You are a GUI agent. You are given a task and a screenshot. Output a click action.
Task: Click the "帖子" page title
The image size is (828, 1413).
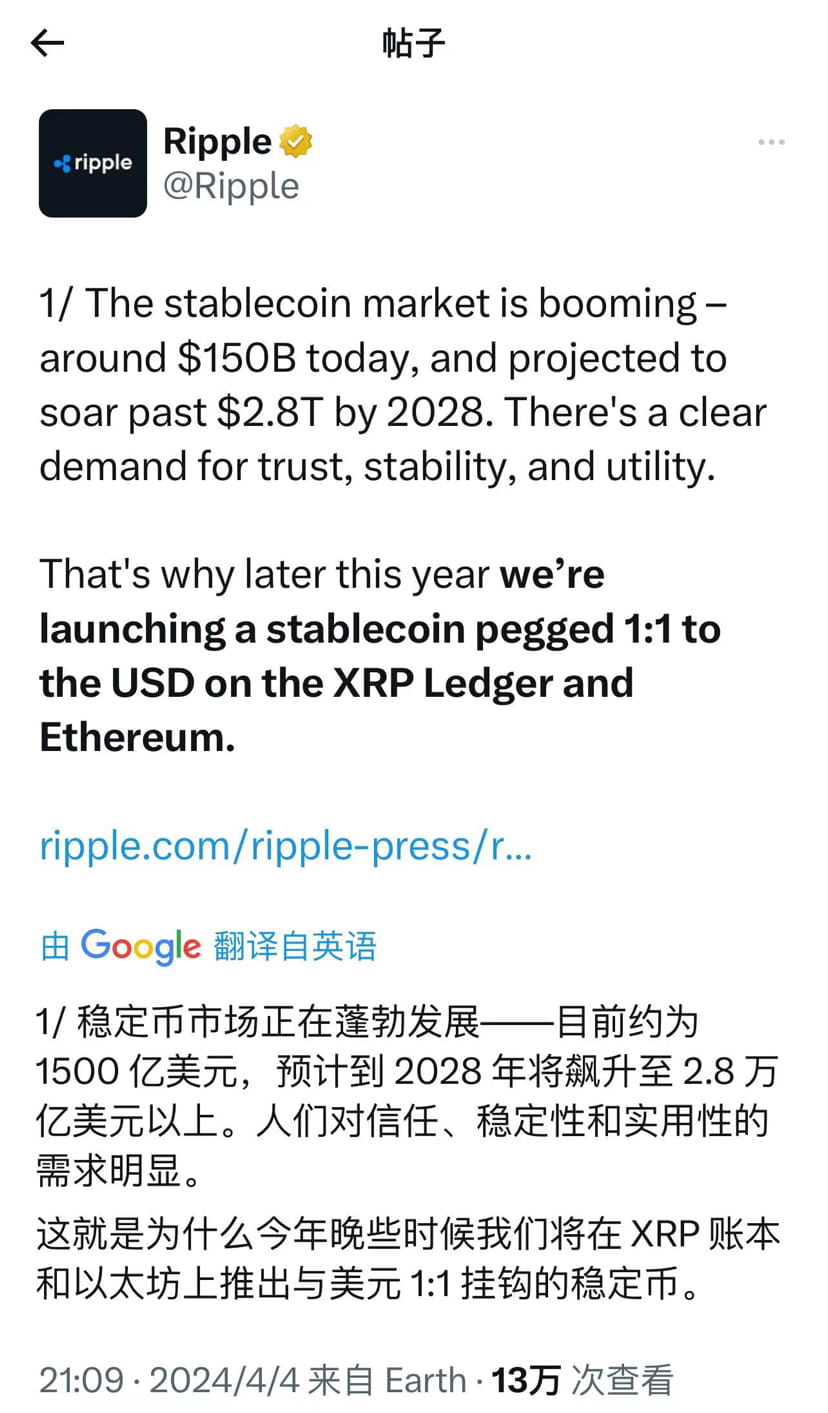414,42
